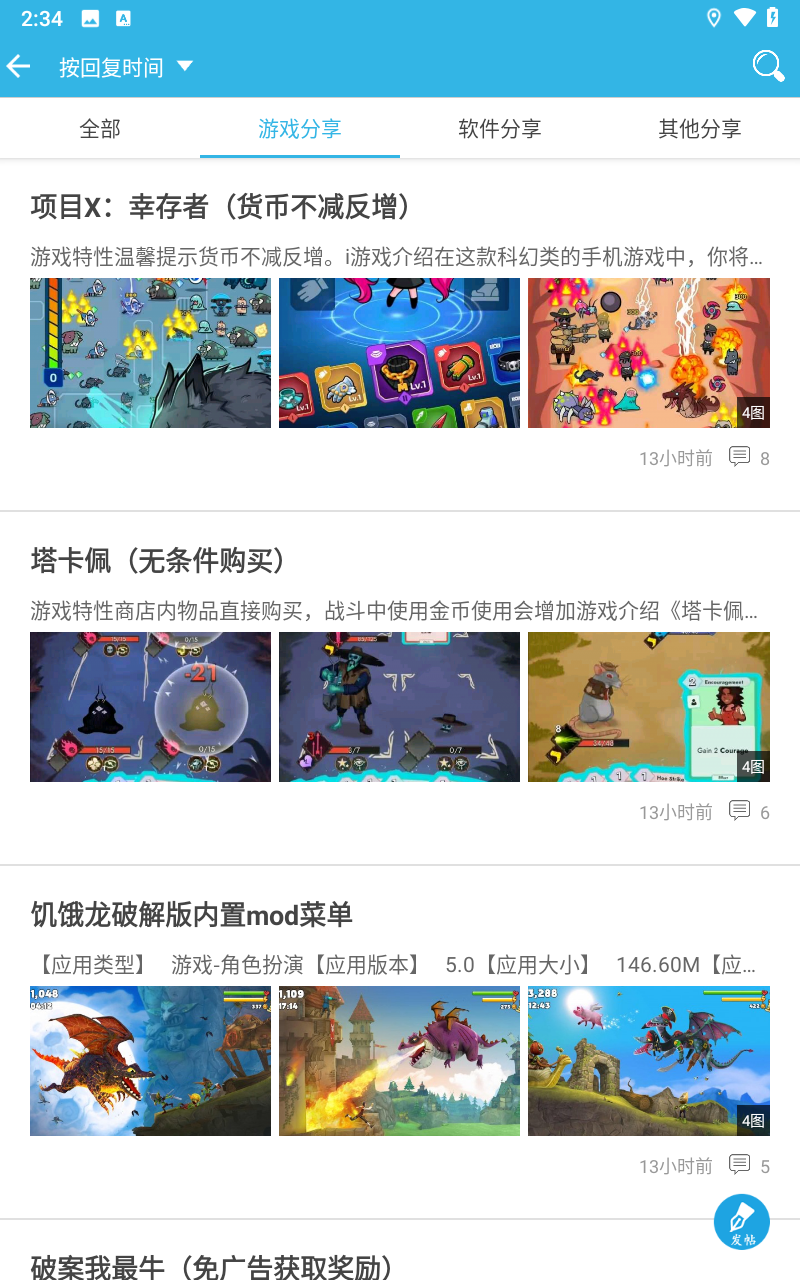This screenshot has height=1280, width=800.
Task: Open the post 塔卡佩（无条件购买）
Action: 158,561
